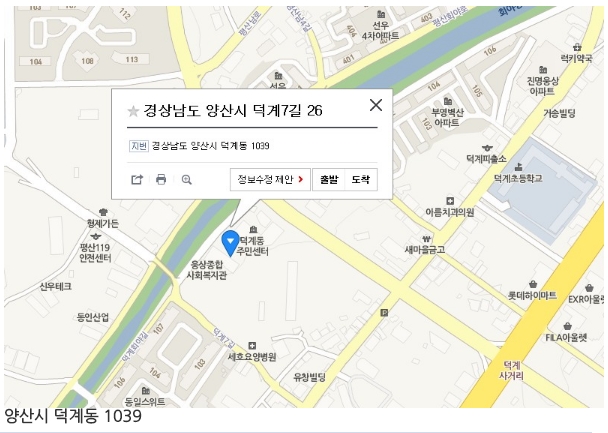Star the address 덕계7길 26 as favorite
This screenshot has height=433, width=608.
point(133,111)
